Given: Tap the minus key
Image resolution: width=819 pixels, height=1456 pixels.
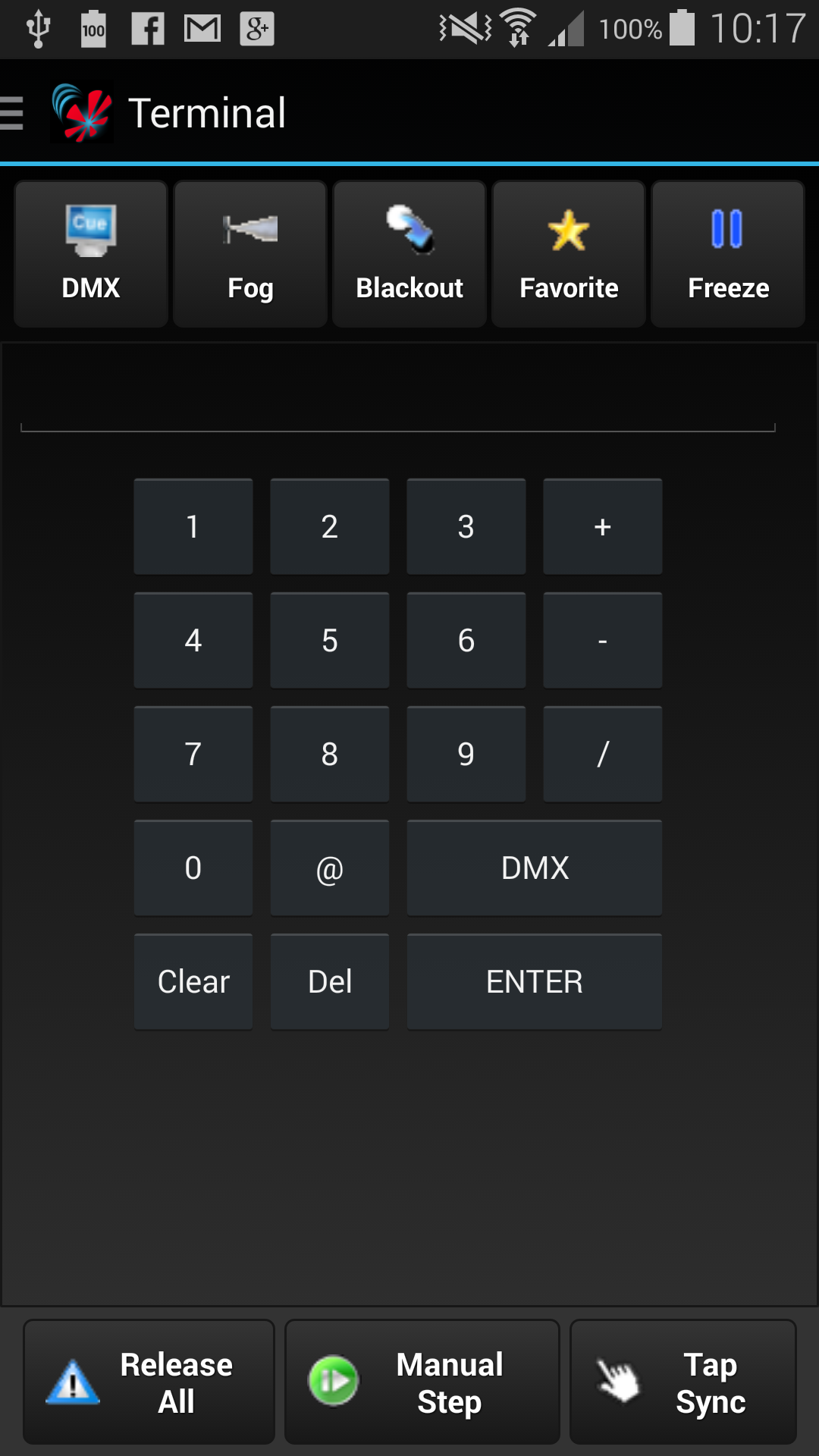Looking at the screenshot, I should [x=603, y=640].
